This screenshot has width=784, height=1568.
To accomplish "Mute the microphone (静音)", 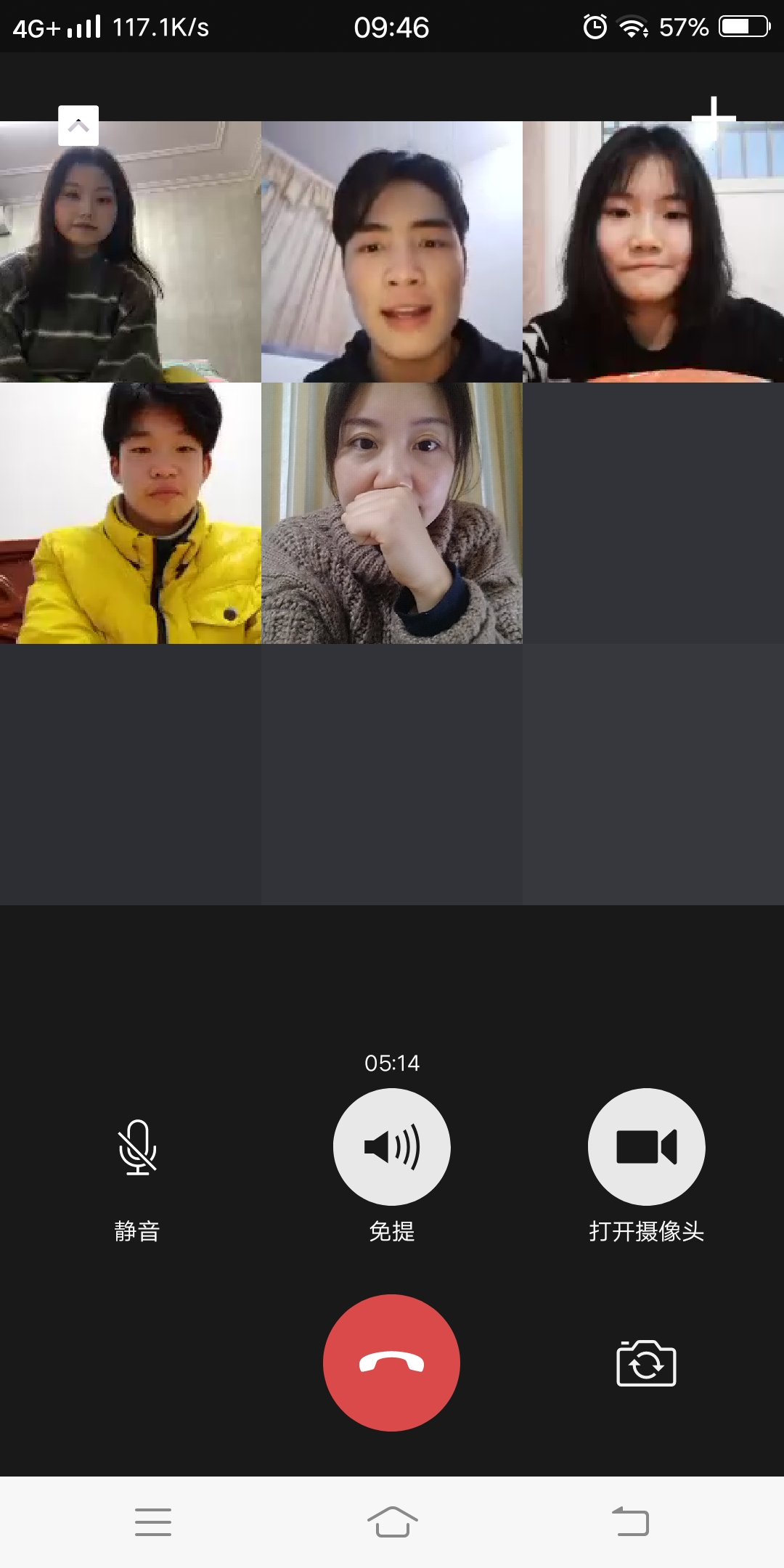I will 137,1147.
